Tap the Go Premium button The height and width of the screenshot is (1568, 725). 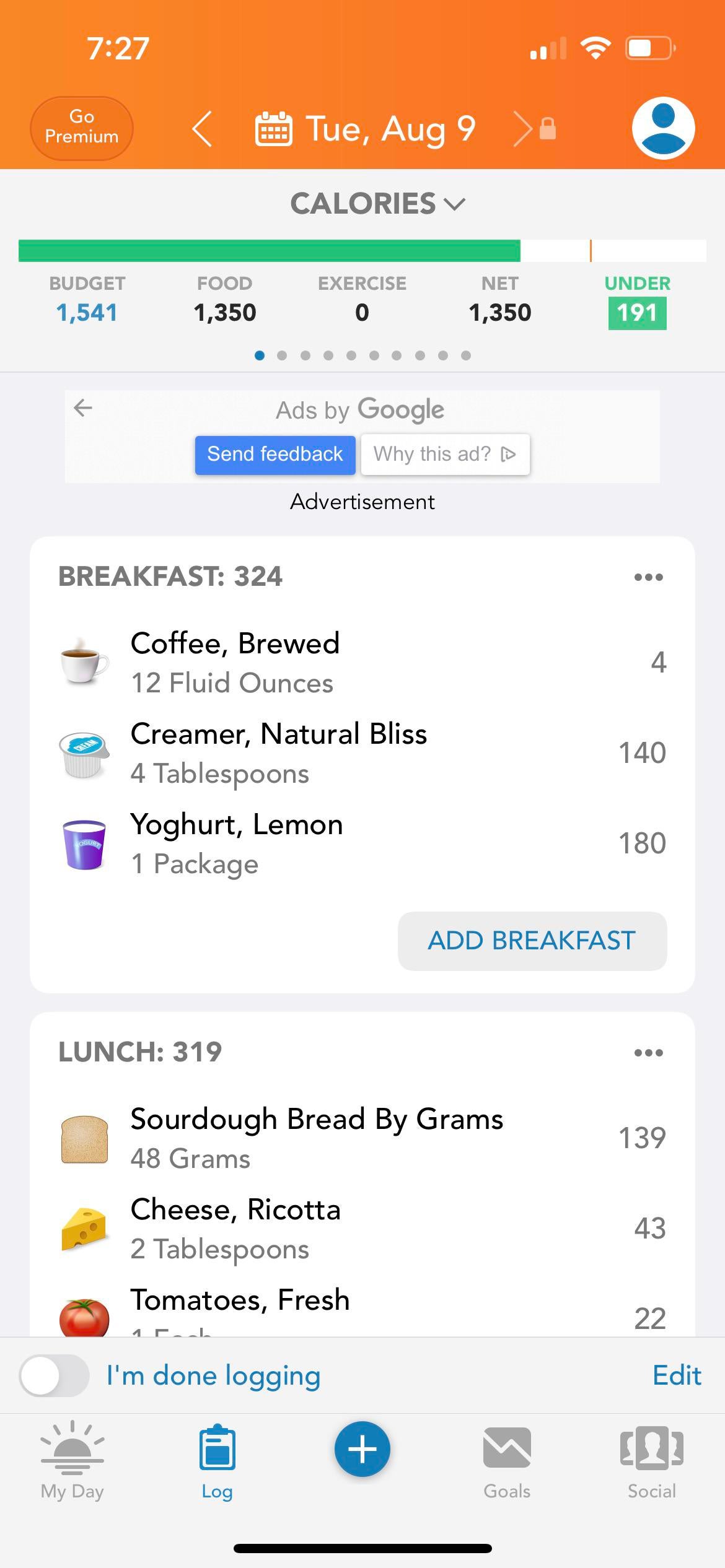(81, 128)
